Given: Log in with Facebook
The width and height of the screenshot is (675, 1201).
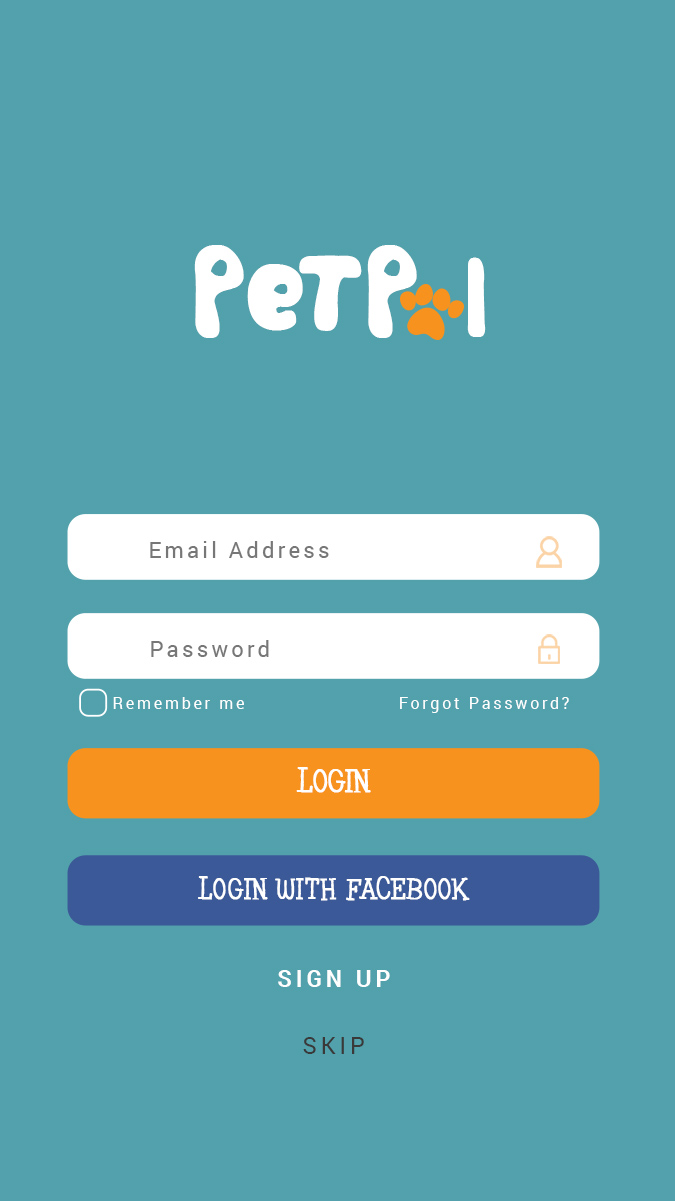Looking at the screenshot, I should (x=333, y=890).
